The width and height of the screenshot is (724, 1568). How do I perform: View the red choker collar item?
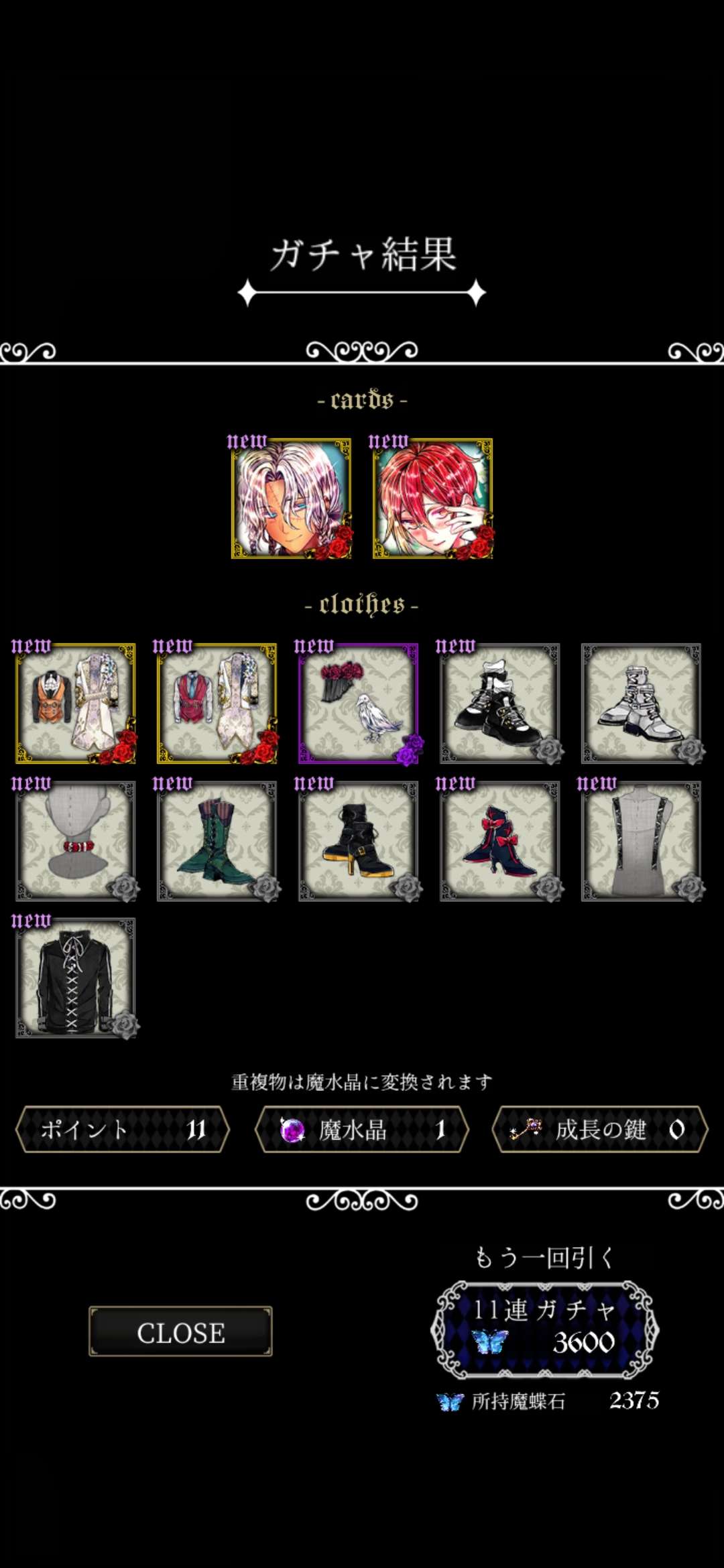click(x=76, y=841)
